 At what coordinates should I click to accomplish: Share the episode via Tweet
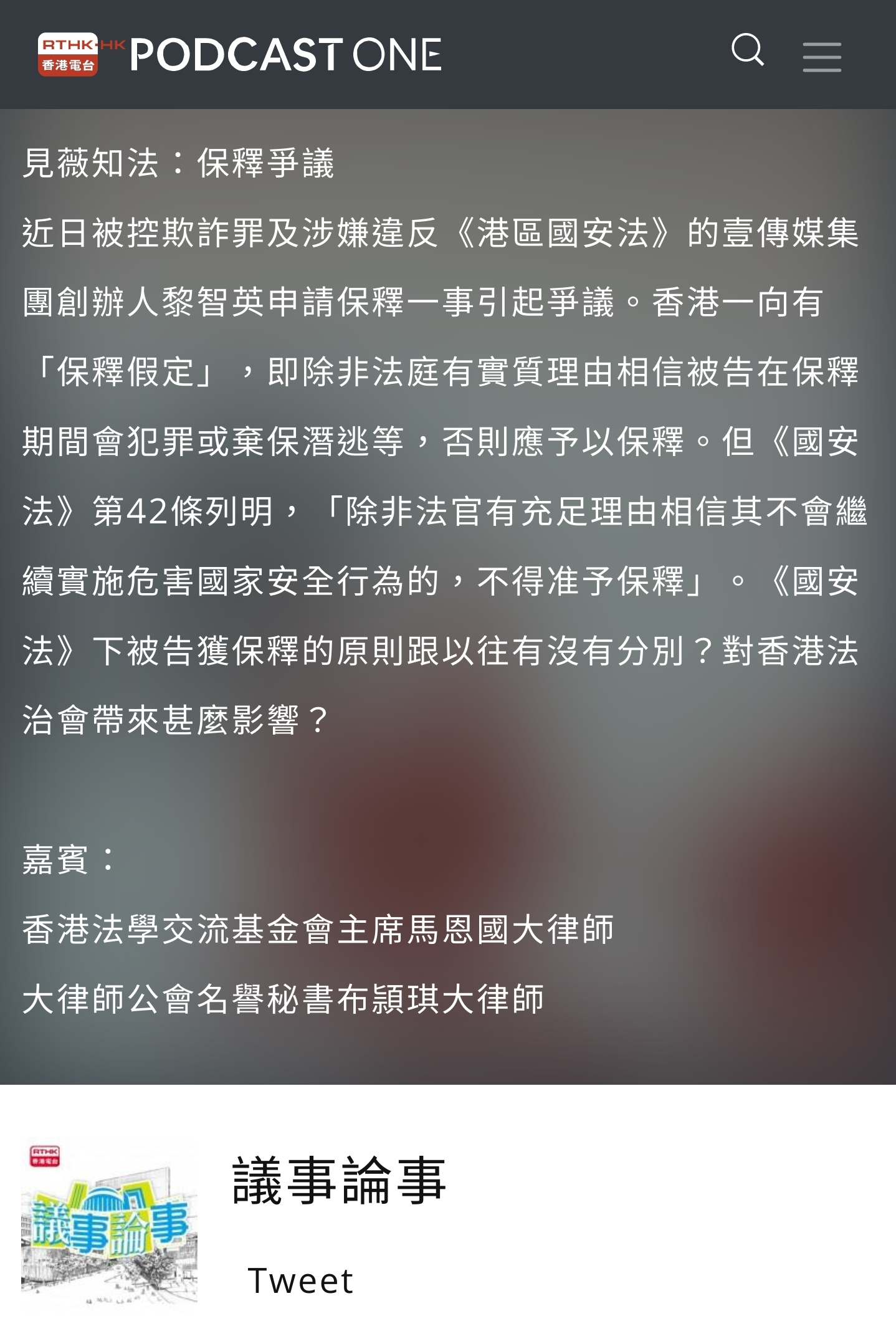(x=300, y=1281)
